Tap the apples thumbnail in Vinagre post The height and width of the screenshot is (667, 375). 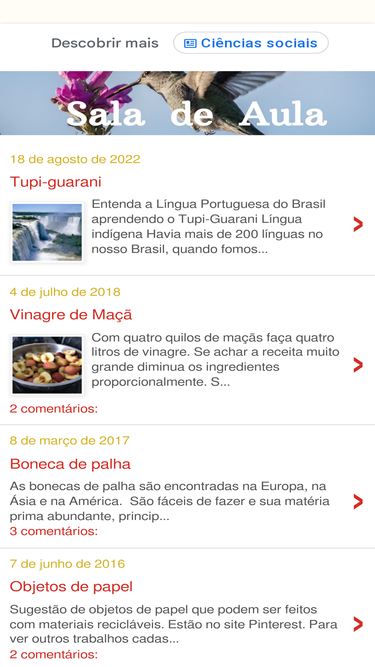47,365
